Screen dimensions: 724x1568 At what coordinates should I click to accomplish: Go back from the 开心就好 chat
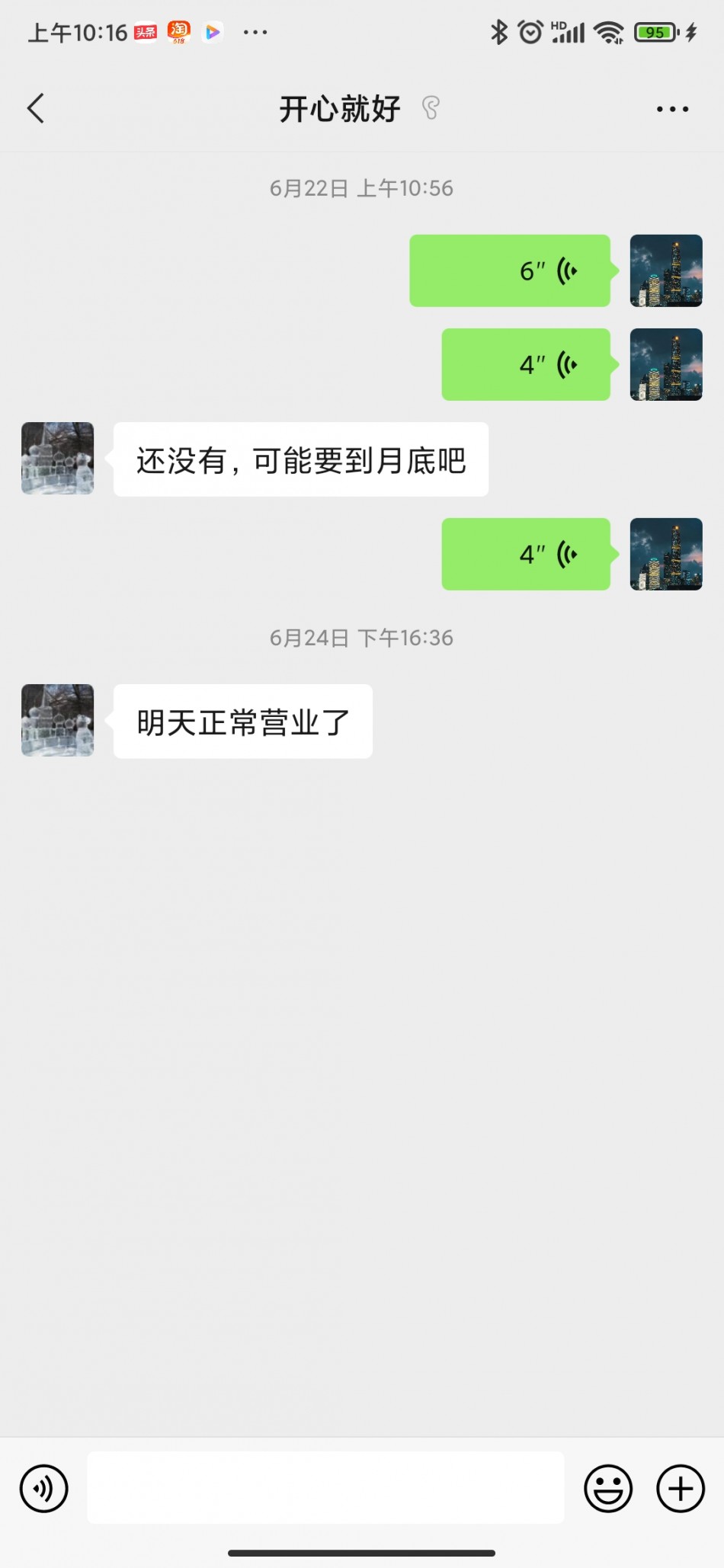pyautogui.click(x=36, y=108)
